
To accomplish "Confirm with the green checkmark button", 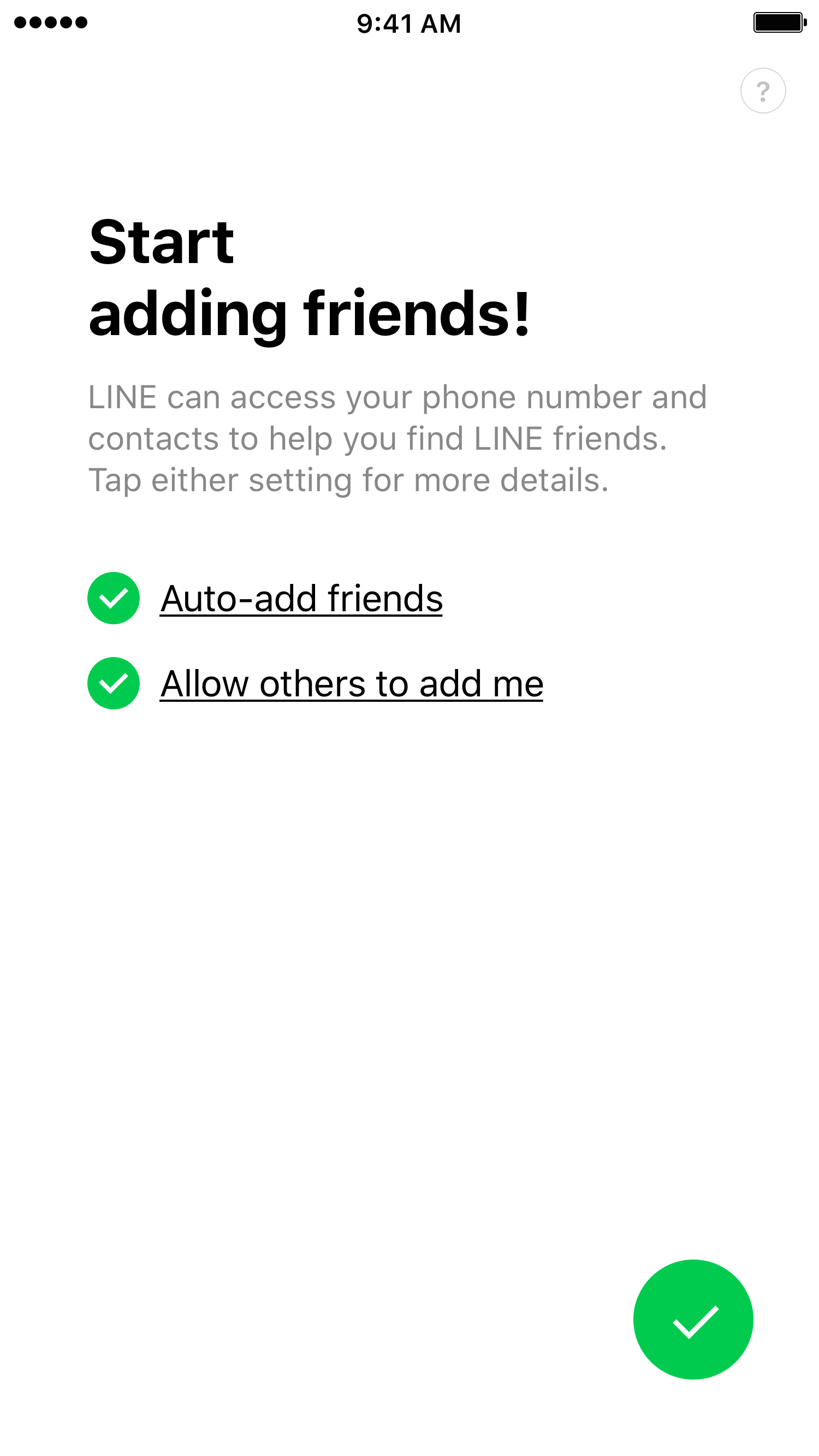I will [x=693, y=1320].
